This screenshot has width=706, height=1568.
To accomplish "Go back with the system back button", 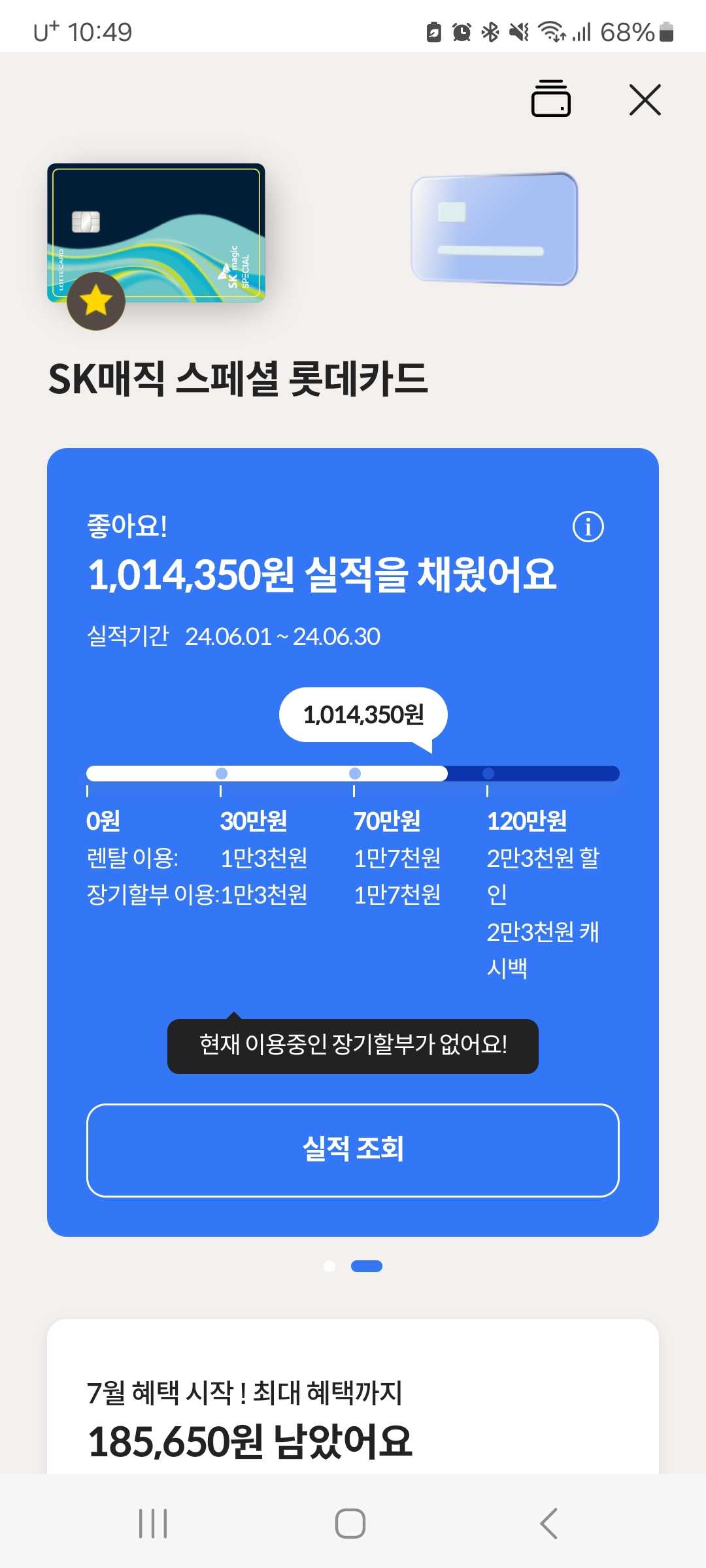I will [x=549, y=1524].
